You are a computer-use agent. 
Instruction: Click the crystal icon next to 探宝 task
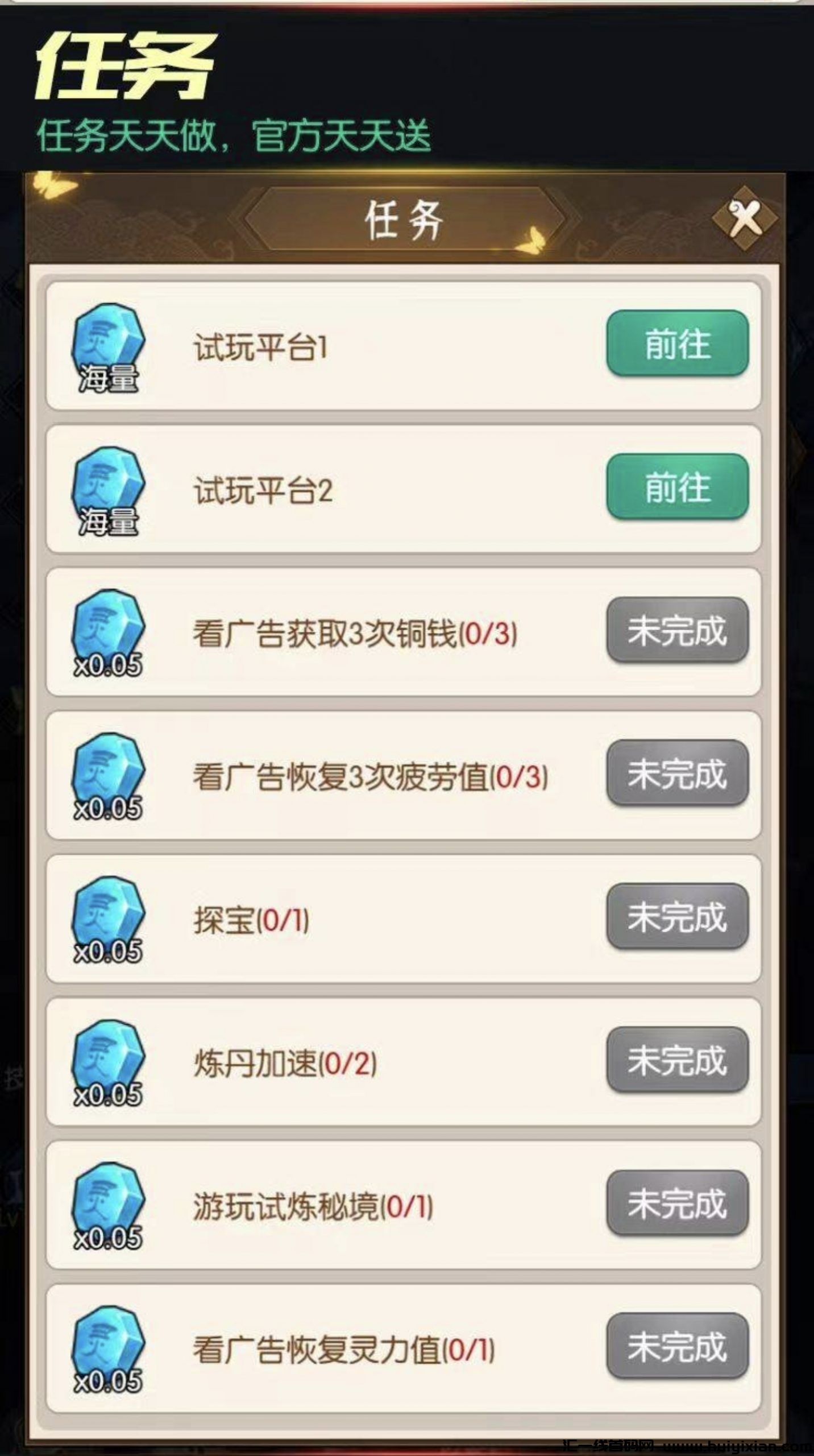108,916
